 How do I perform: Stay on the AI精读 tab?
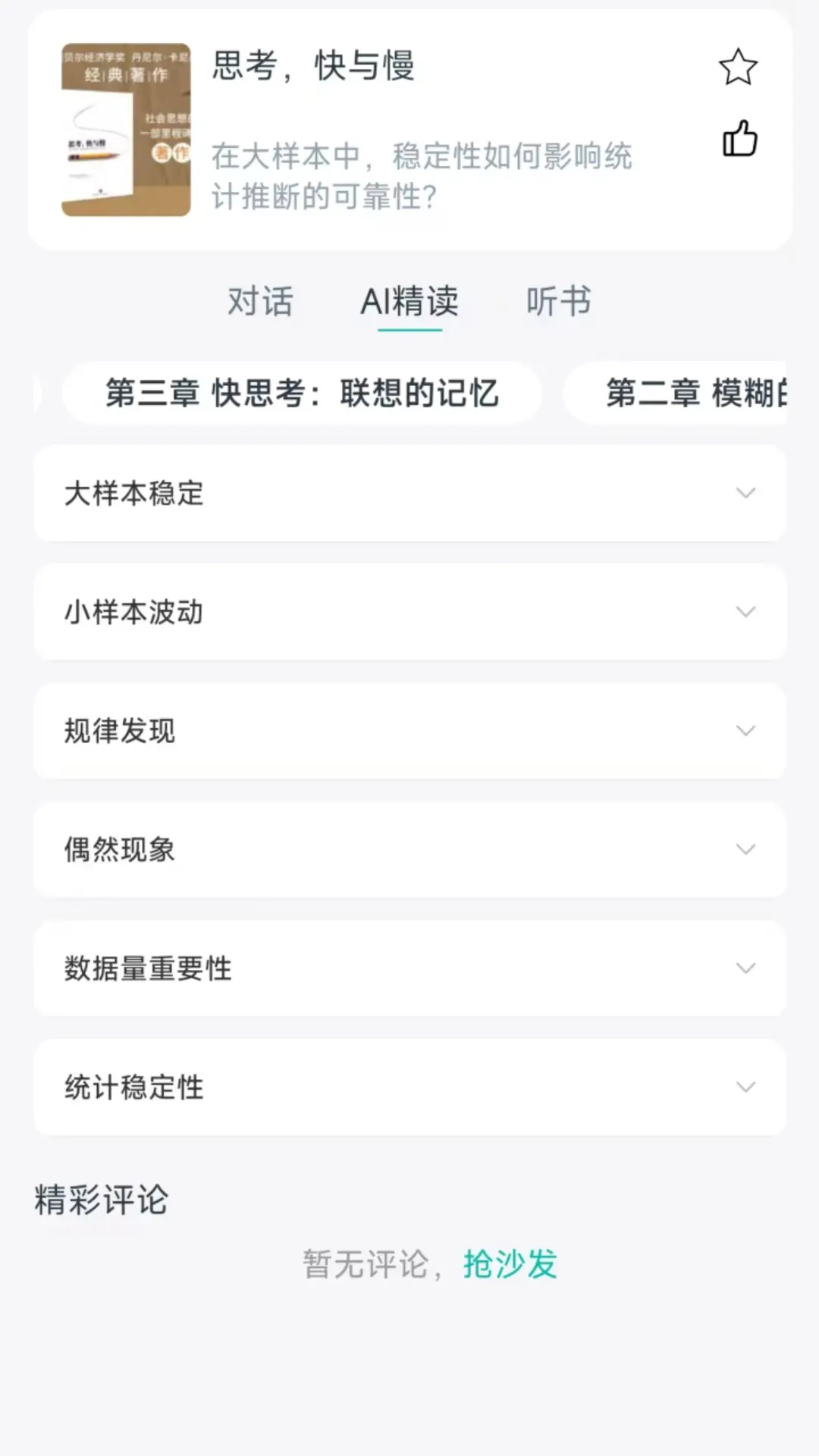pos(410,302)
